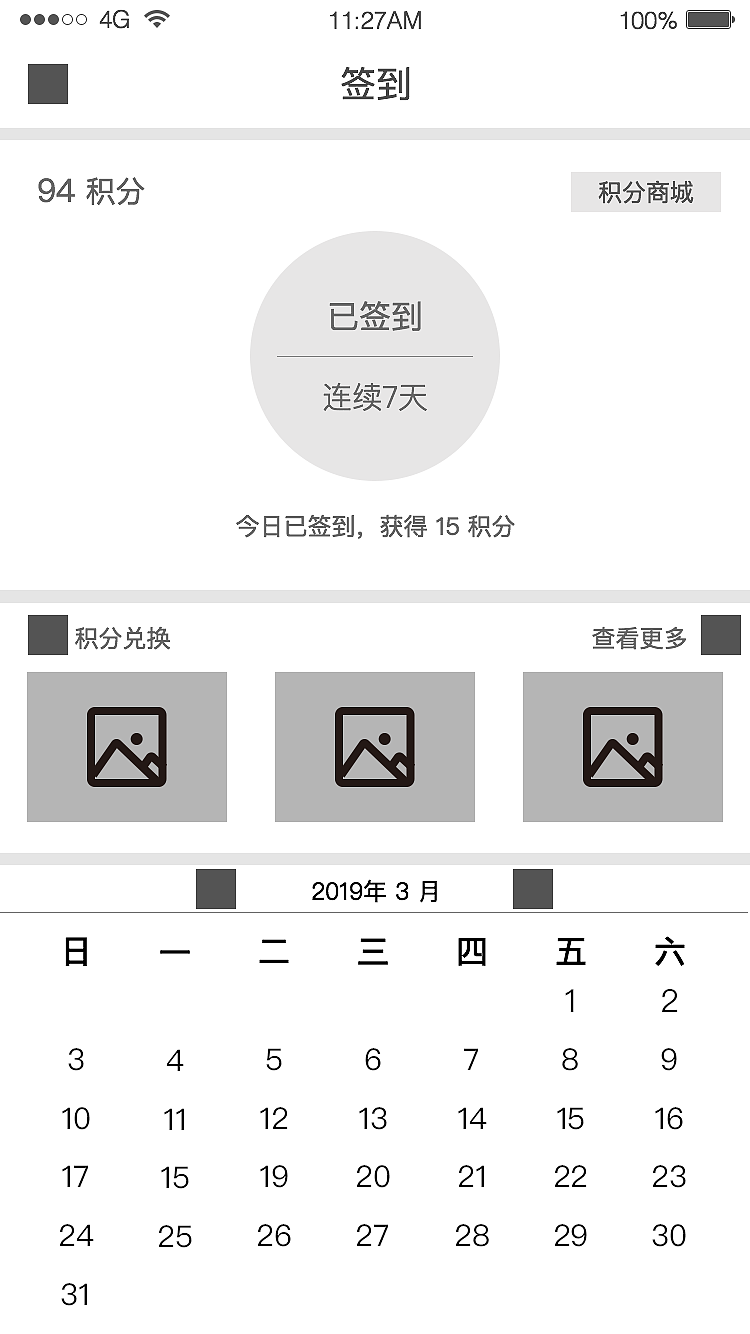This screenshot has width=750, height=1334.
Task: Go to next month in calendar
Action: [x=532, y=888]
